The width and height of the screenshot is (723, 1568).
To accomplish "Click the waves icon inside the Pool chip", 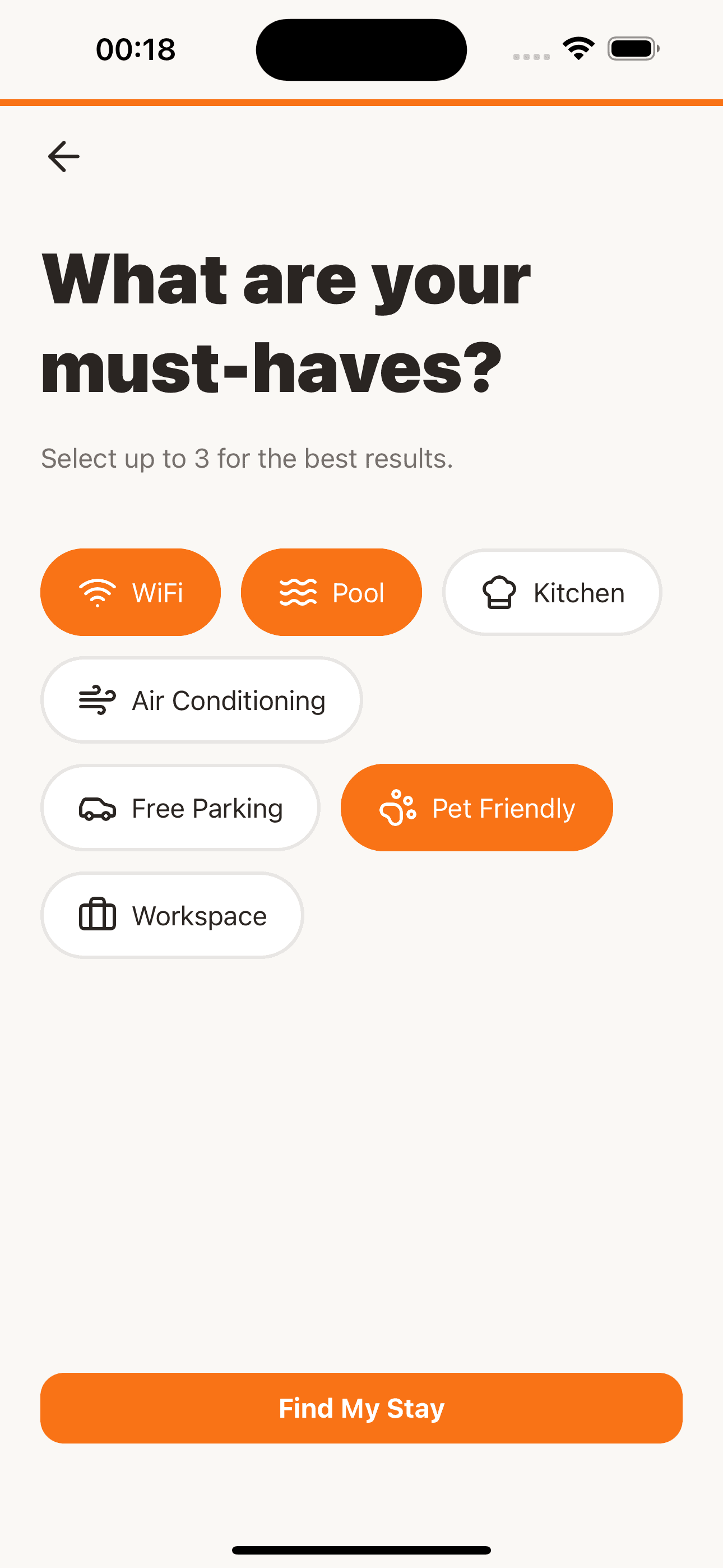I will click(x=298, y=591).
